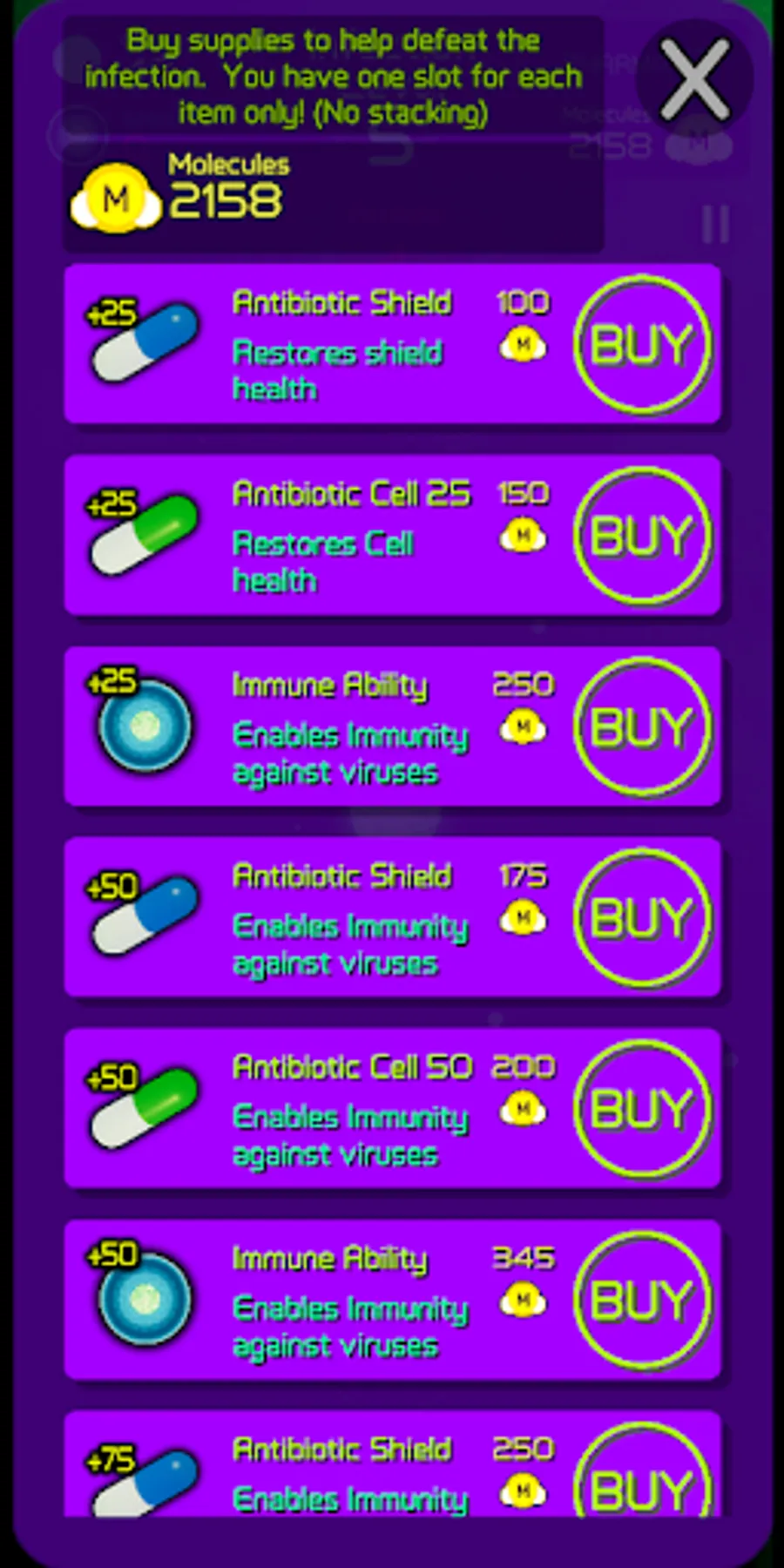Close the supplies shop dialog
Image resolution: width=784 pixels, height=1568 pixels.
pyautogui.click(x=694, y=80)
